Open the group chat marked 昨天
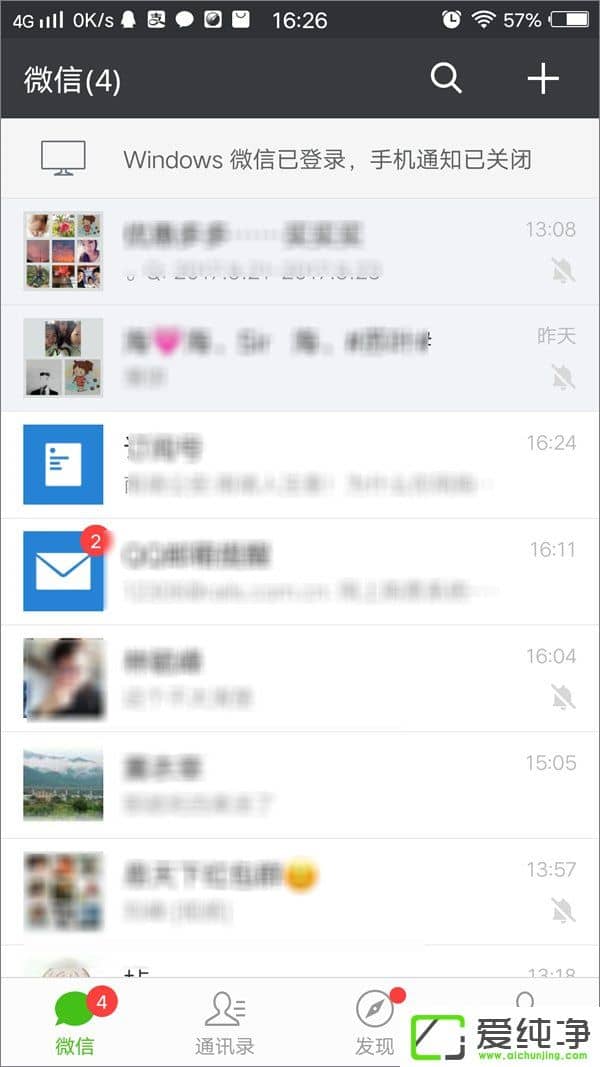 coord(300,358)
